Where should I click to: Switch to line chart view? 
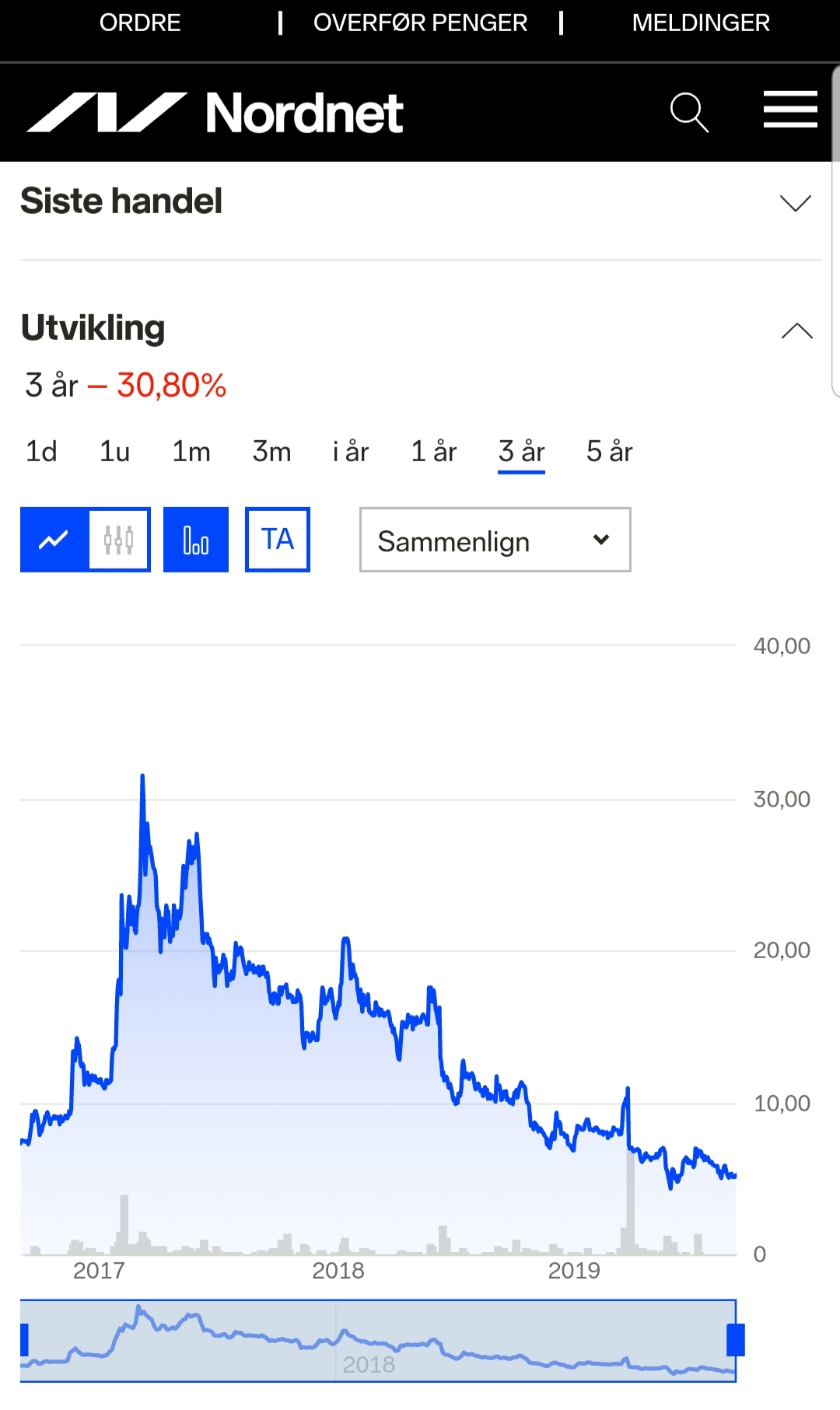coord(54,540)
